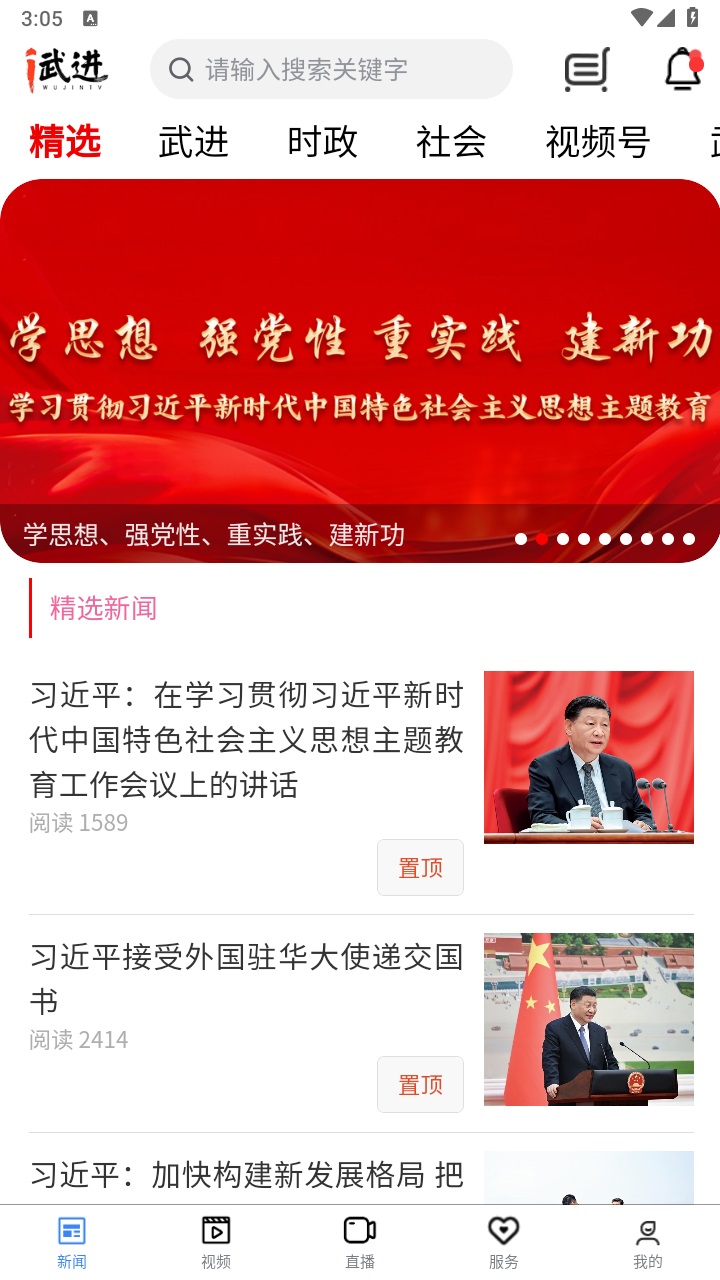The image size is (720, 1280).
Task: Select the 社会 top tab
Action: pos(451,142)
